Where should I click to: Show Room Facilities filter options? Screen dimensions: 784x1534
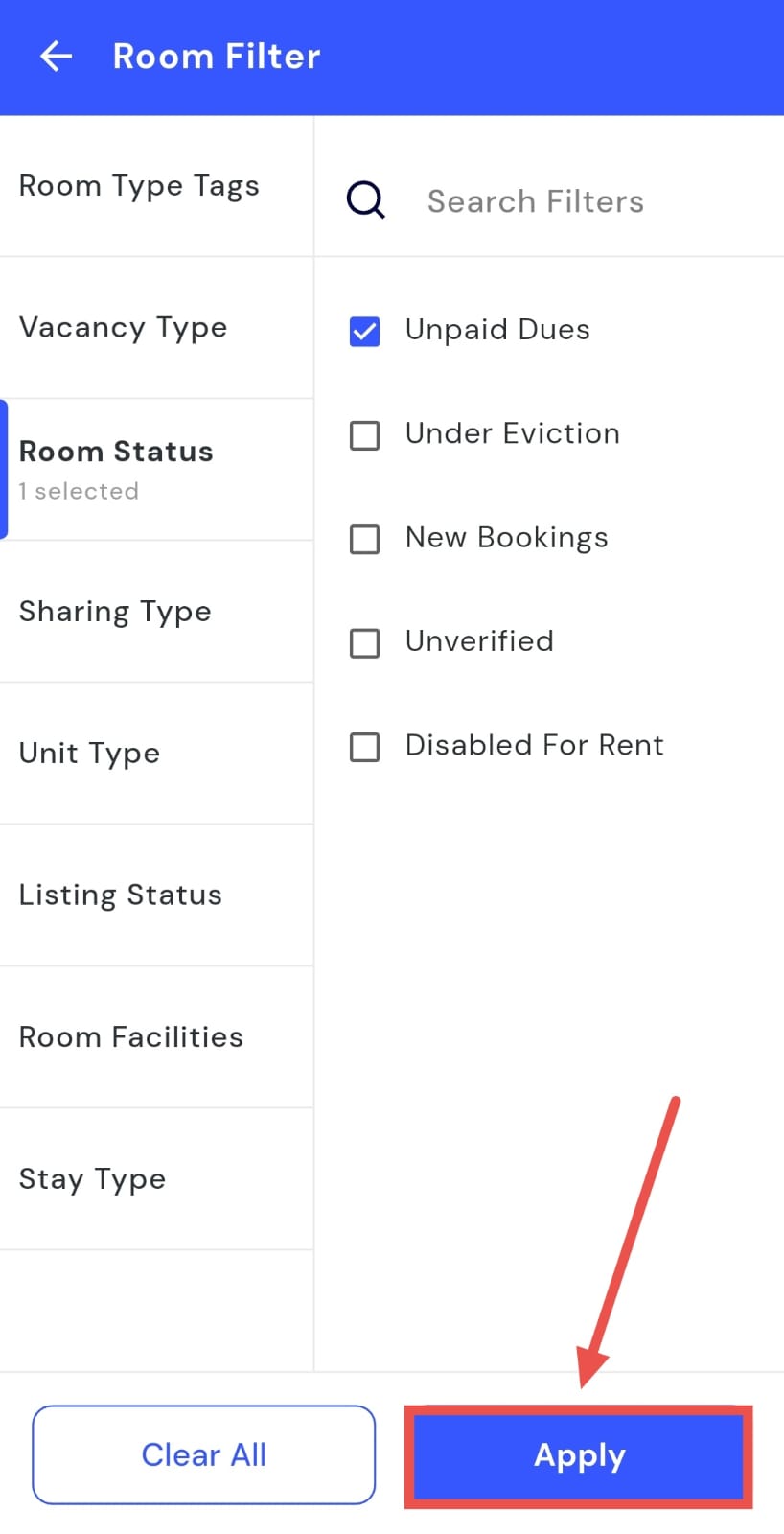[131, 1037]
